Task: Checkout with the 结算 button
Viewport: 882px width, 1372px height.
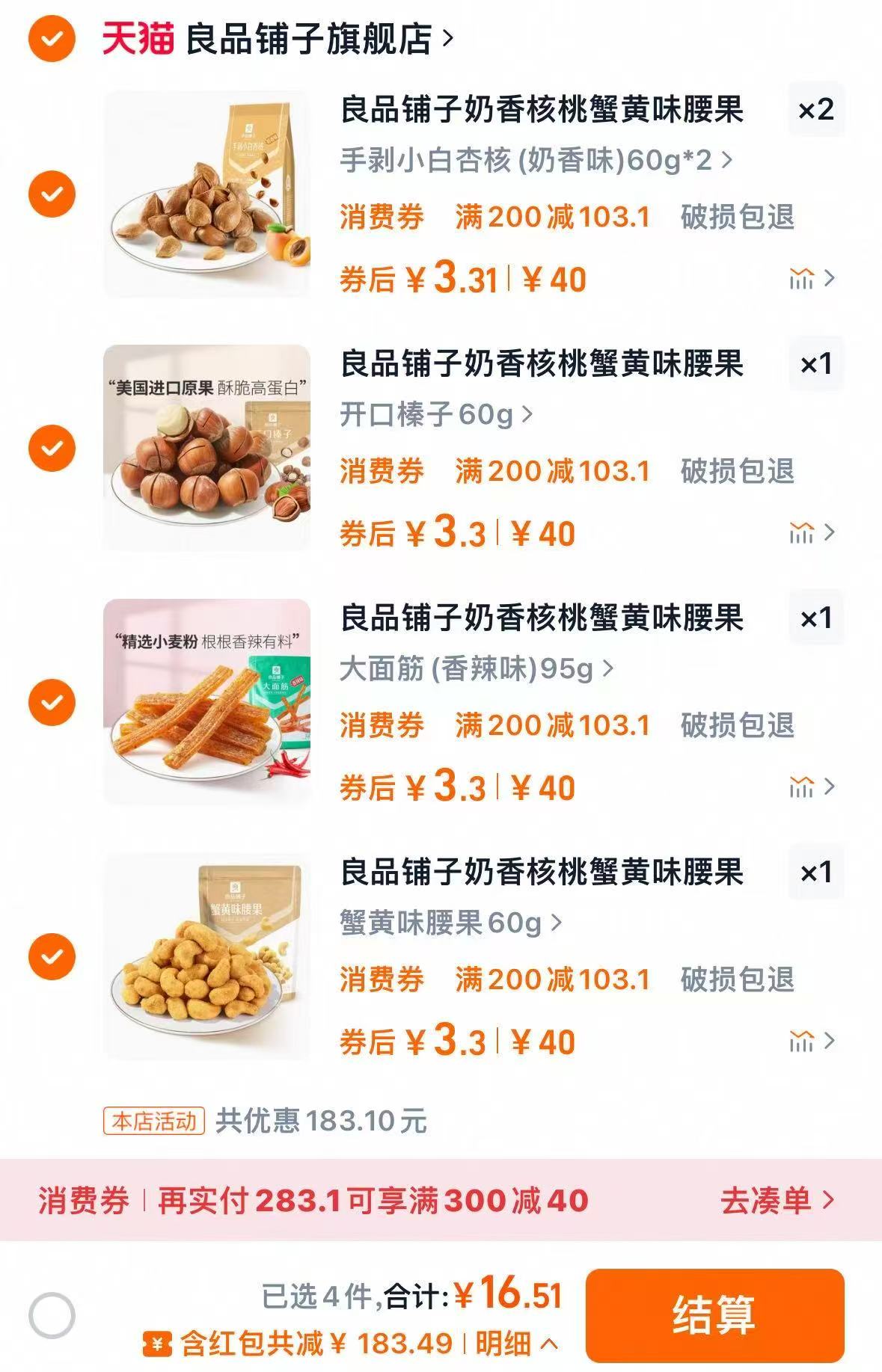Action: pos(714,1315)
